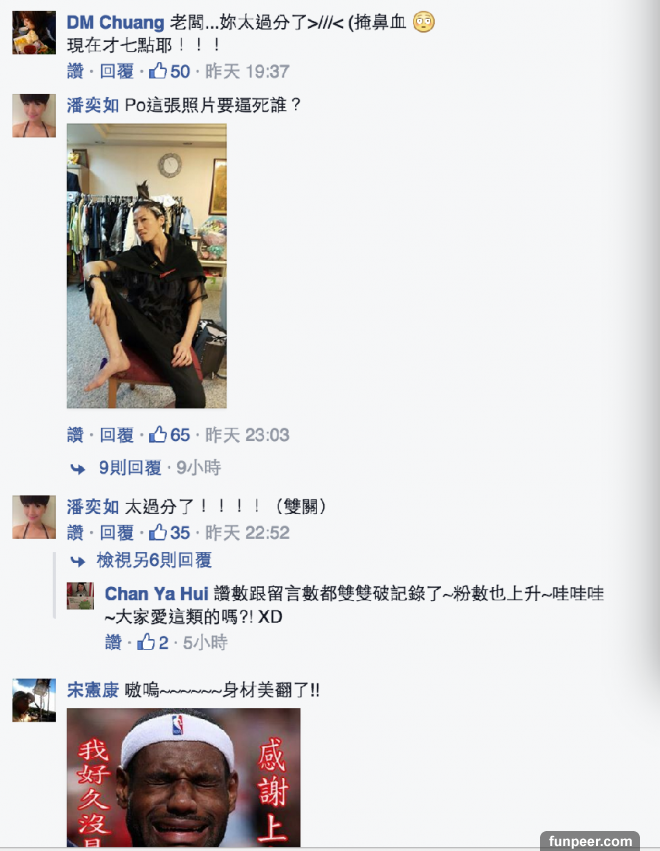View the 50 likes on DM Chuang's comment
Image resolution: width=660 pixels, height=851 pixels.
pos(170,71)
